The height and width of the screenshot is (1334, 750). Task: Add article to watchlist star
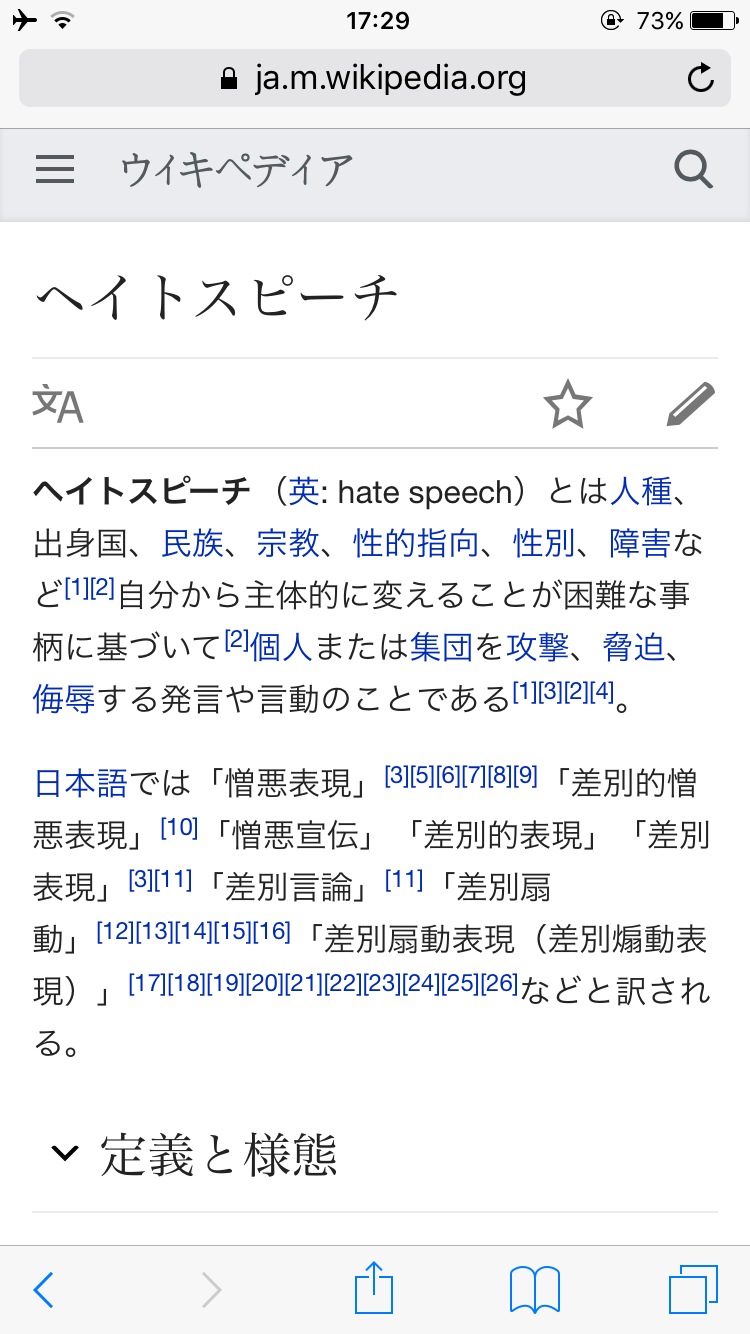click(x=567, y=404)
